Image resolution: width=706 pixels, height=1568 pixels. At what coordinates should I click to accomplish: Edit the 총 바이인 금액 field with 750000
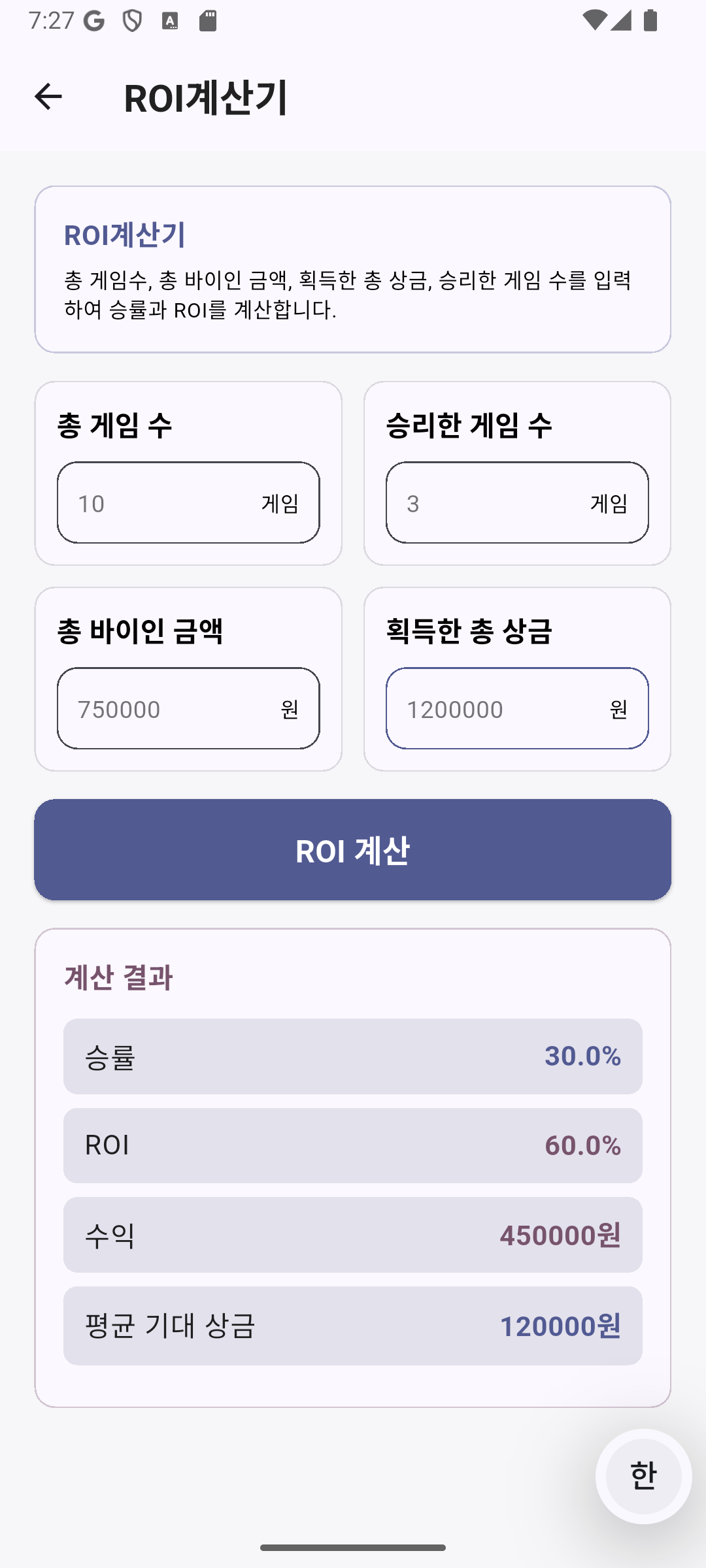[x=188, y=708]
